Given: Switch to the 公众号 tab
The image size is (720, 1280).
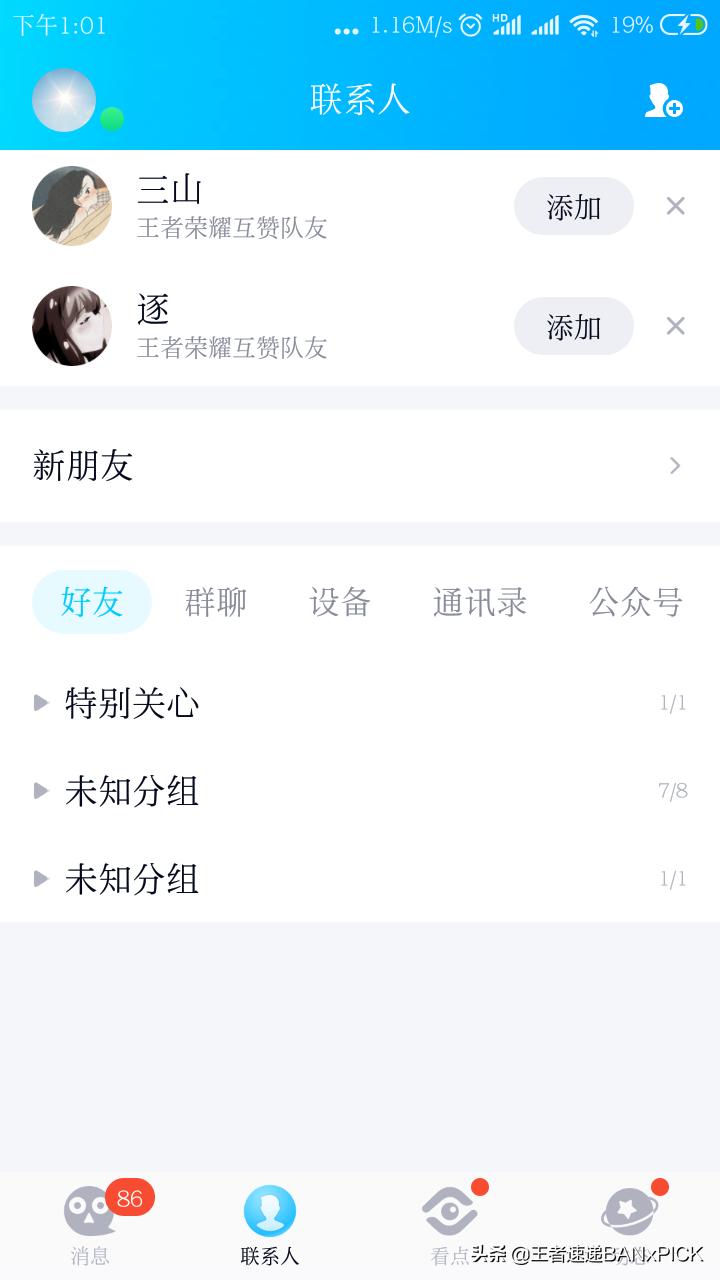Looking at the screenshot, I should coord(636,602).
